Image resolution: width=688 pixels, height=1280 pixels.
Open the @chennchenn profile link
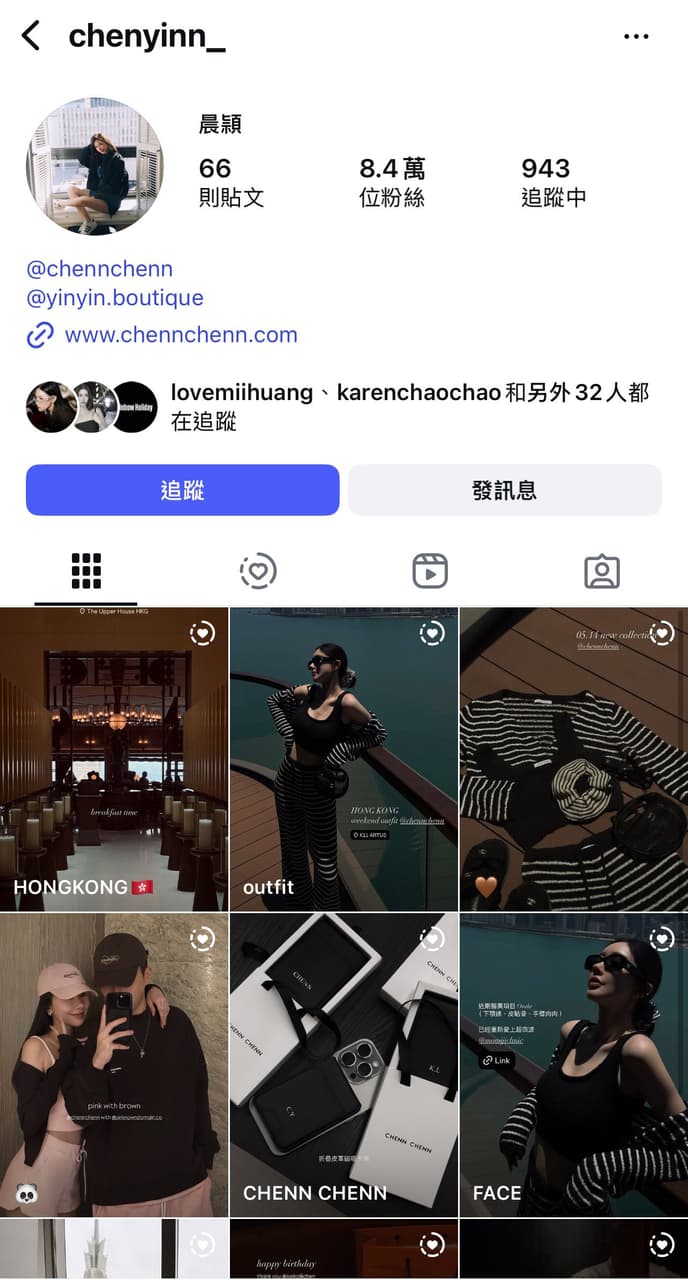point(99,269)
